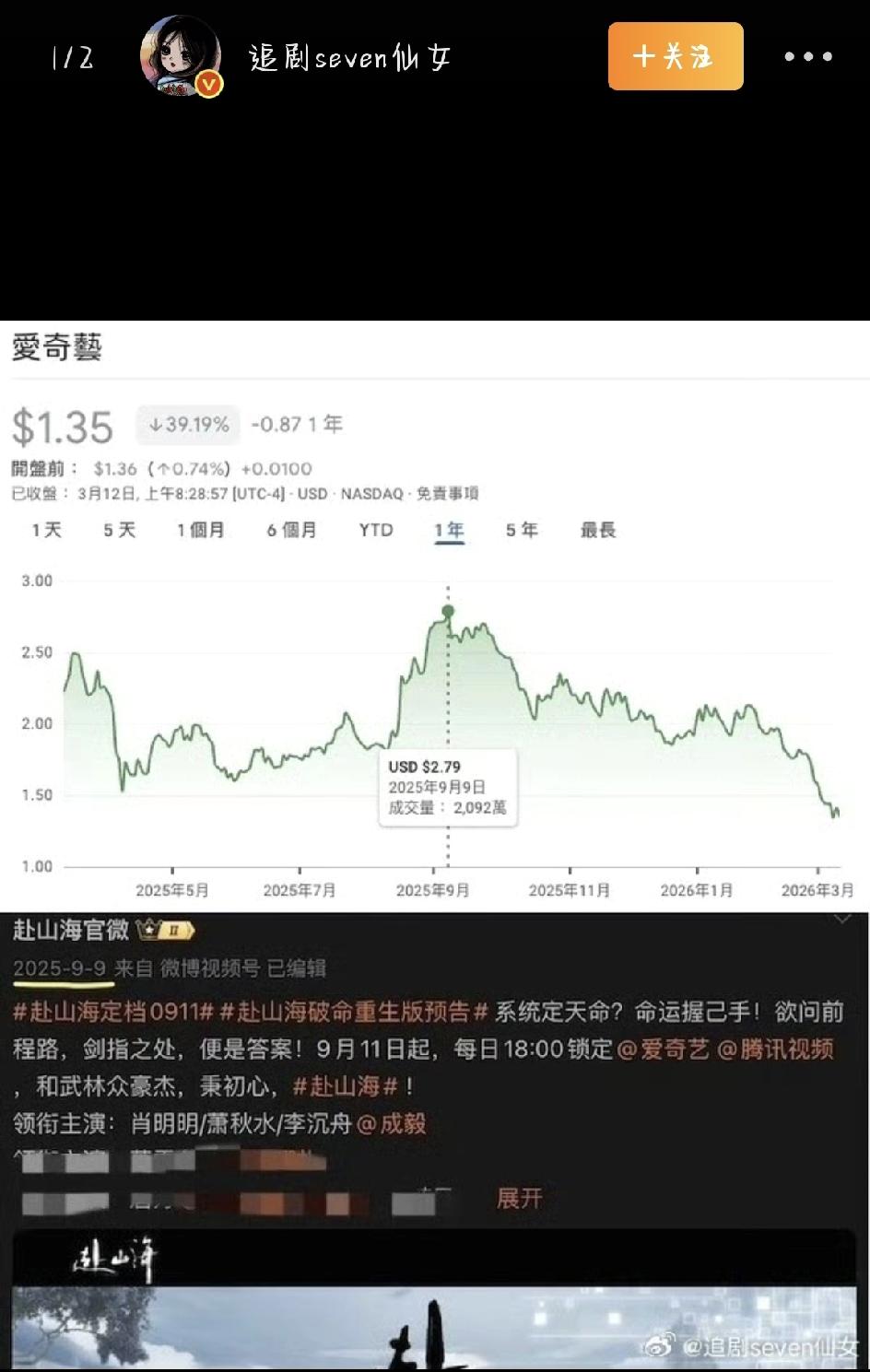The height and width of the screenshot is (1372, 870).
Task: Click the level II badge next to 赴山海官微
Action: [x=174, y=930]
